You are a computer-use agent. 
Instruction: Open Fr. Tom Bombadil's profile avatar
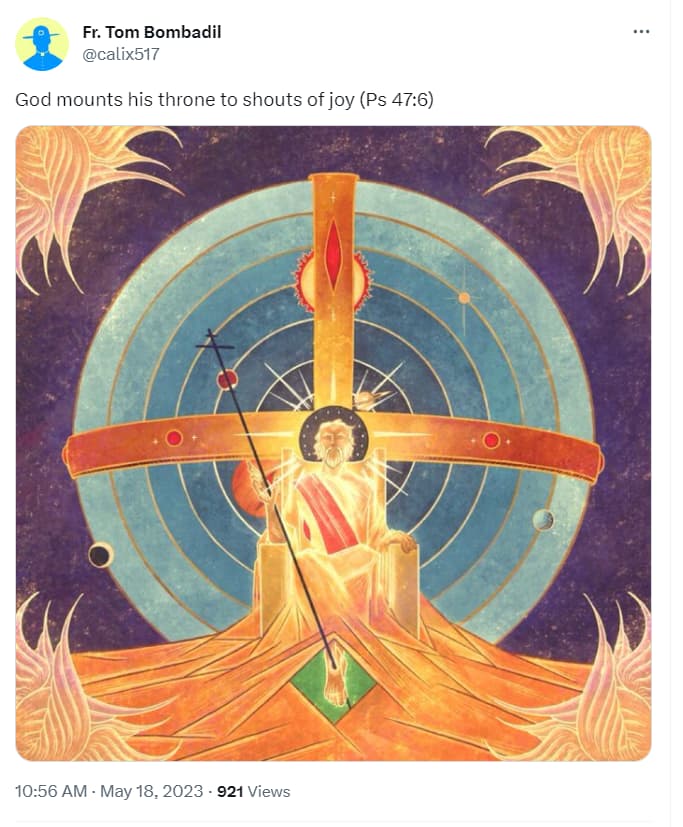pos(42,43)
